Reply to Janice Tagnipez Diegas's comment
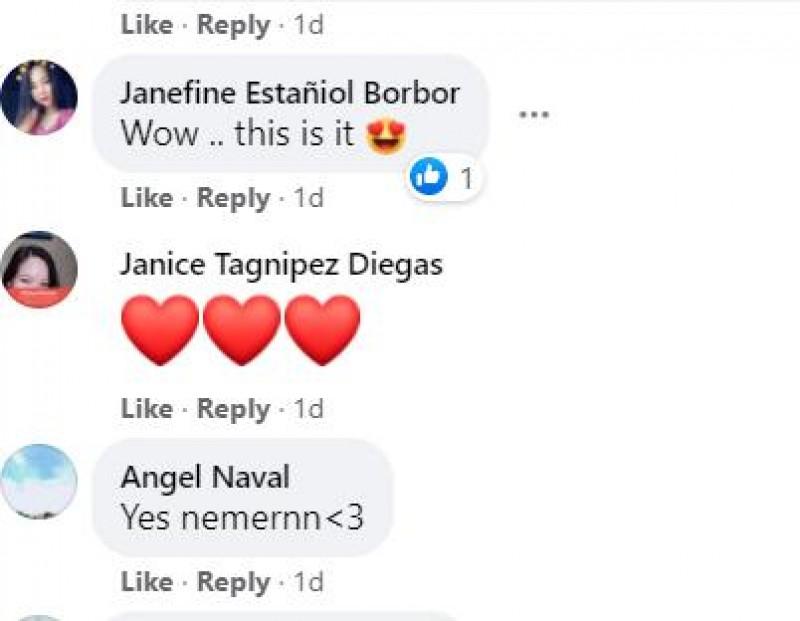The width and height of the screenshot is (800, 621). pyautogui.click(x=234, y=409)
